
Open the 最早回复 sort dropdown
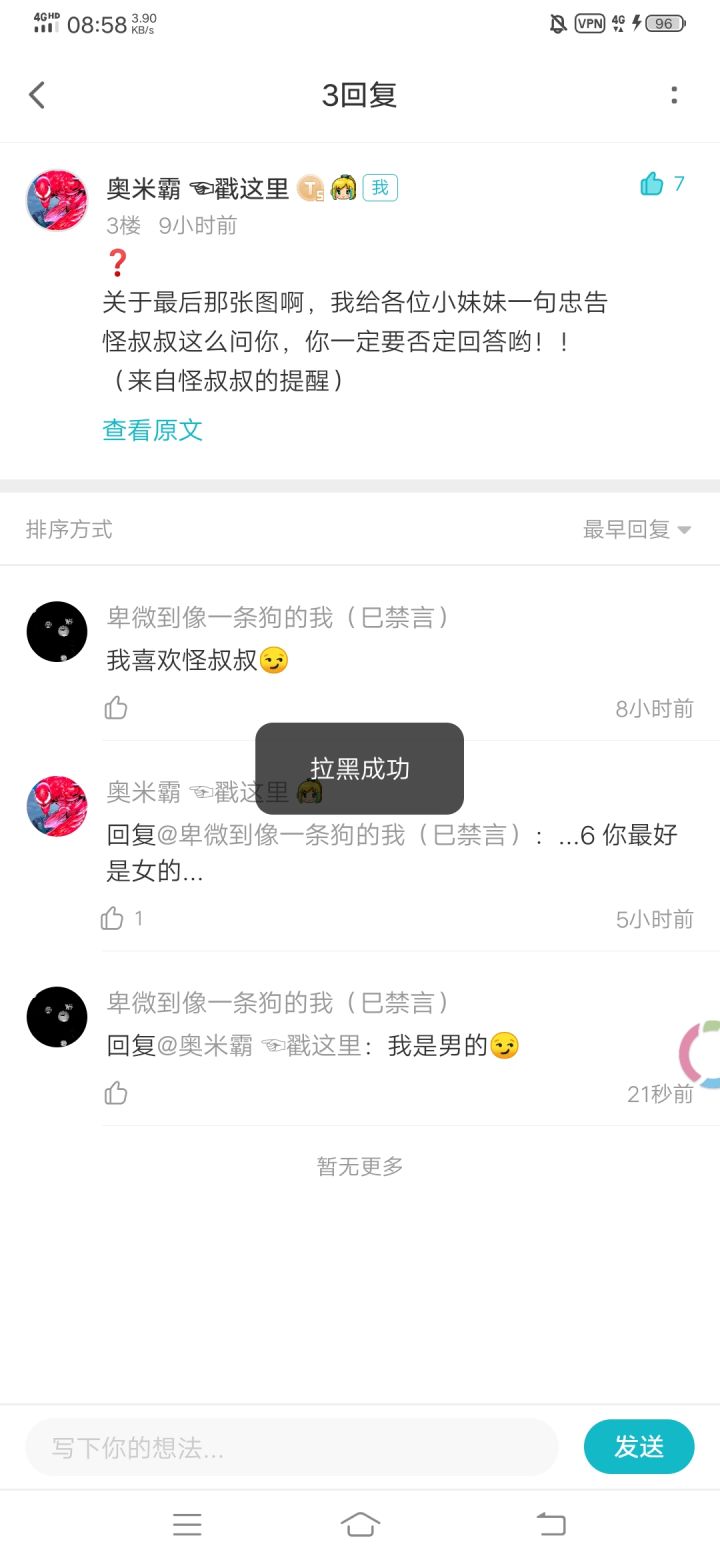click(631, 530)
